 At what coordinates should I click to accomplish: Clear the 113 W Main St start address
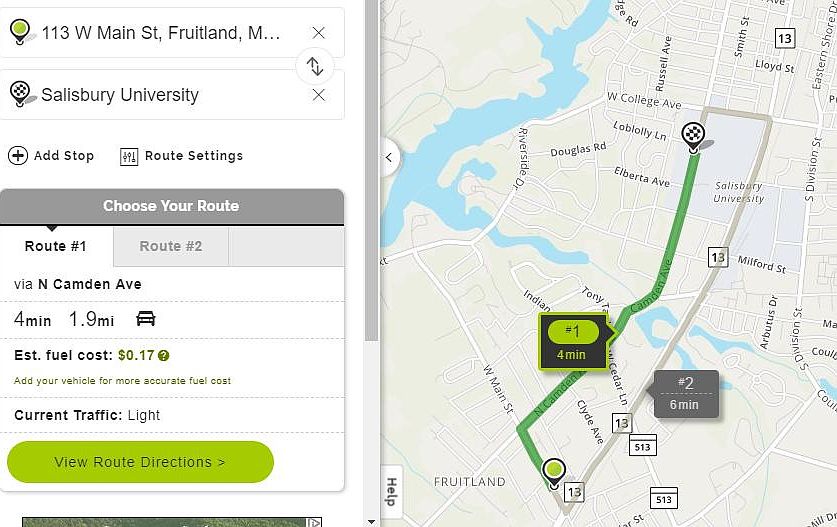(x=318, y=33)
